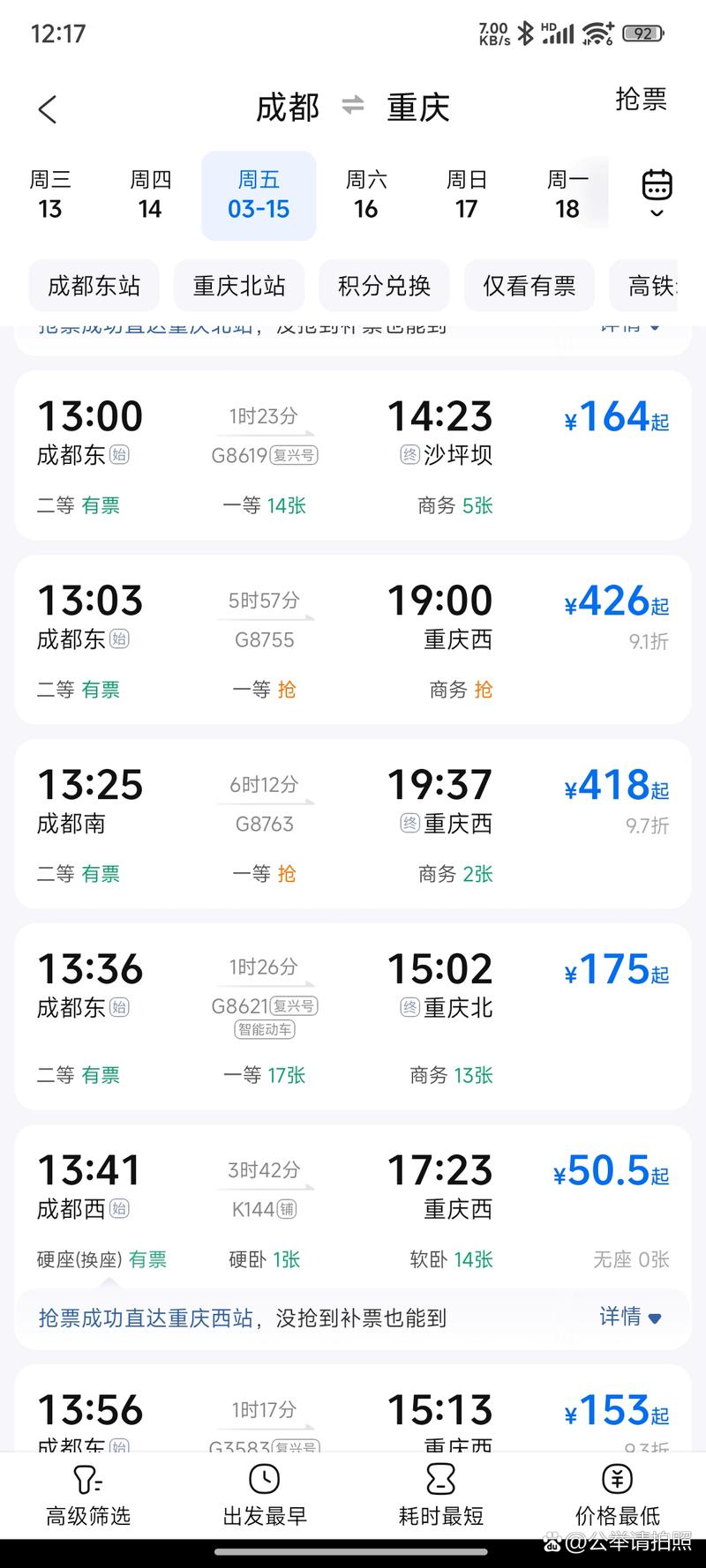The height and width of the screenshot is (1568, 706).
Task: Toggle the 仅看有票 filter chip
Action: tap(529, 286)
